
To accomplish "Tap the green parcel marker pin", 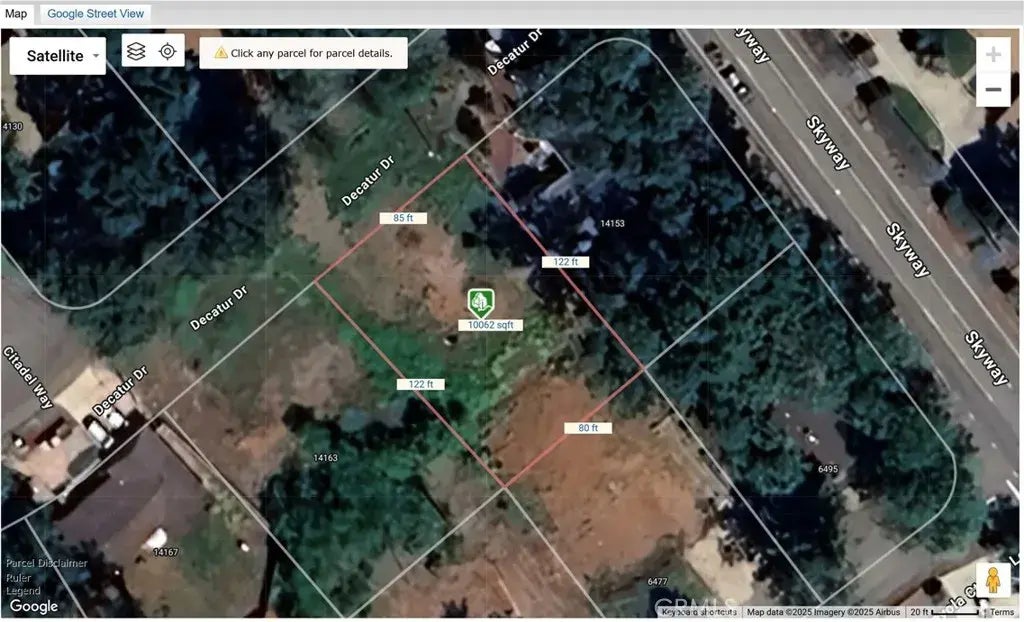I will (x=480, y=302).
